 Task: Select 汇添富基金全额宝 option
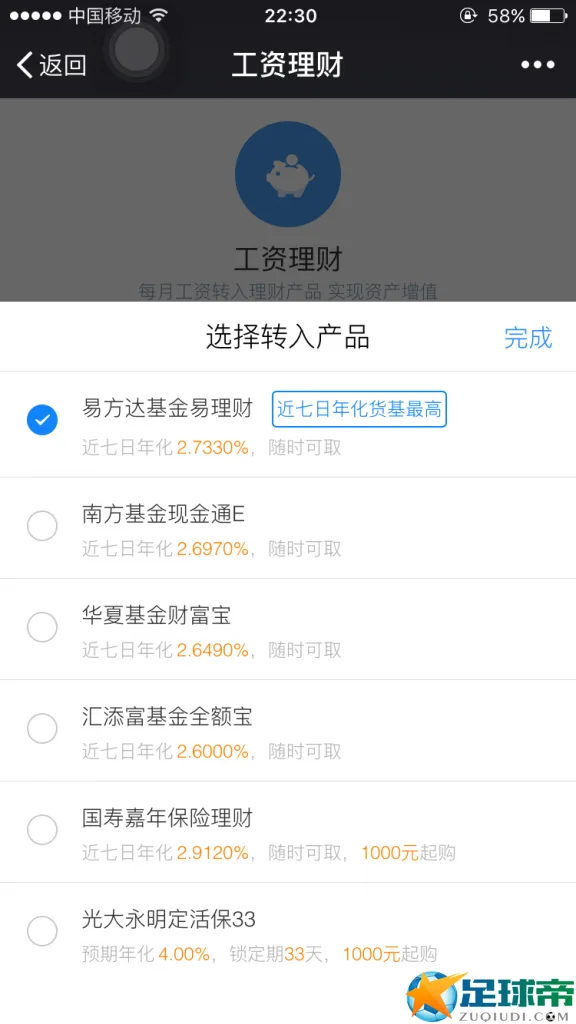288,731
